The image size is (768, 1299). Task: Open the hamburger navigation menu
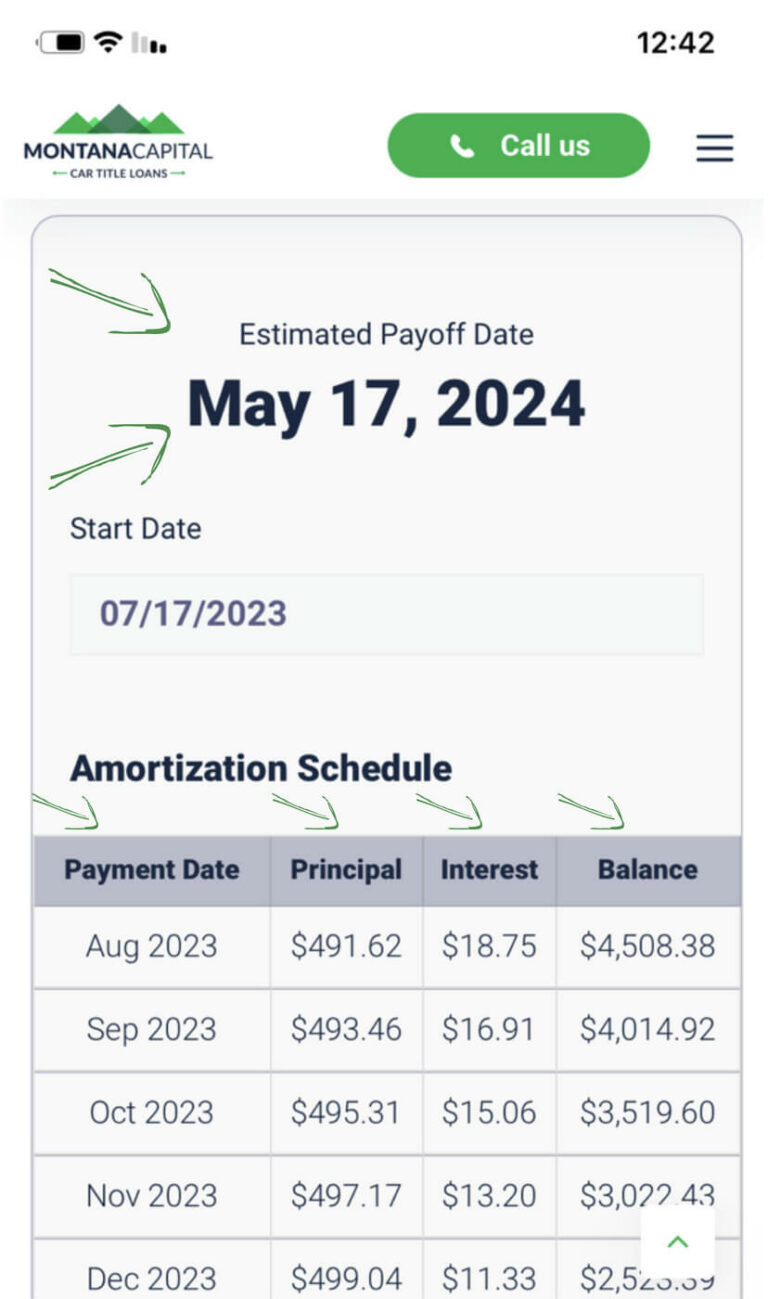point(714,147)
